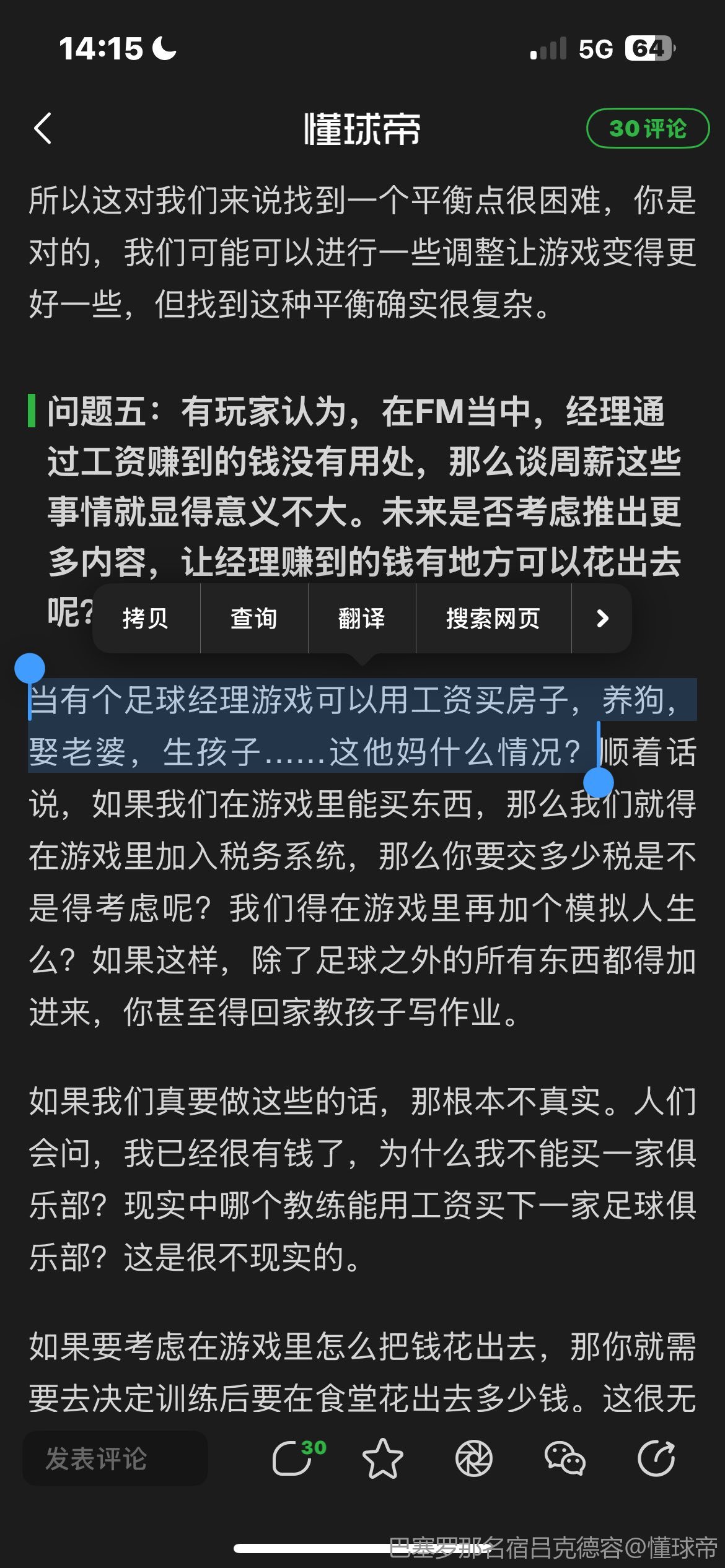The height and width of the screenshot is (1568, 725).
Task: Open the 30评论 comments button
Action: (647, 129)
